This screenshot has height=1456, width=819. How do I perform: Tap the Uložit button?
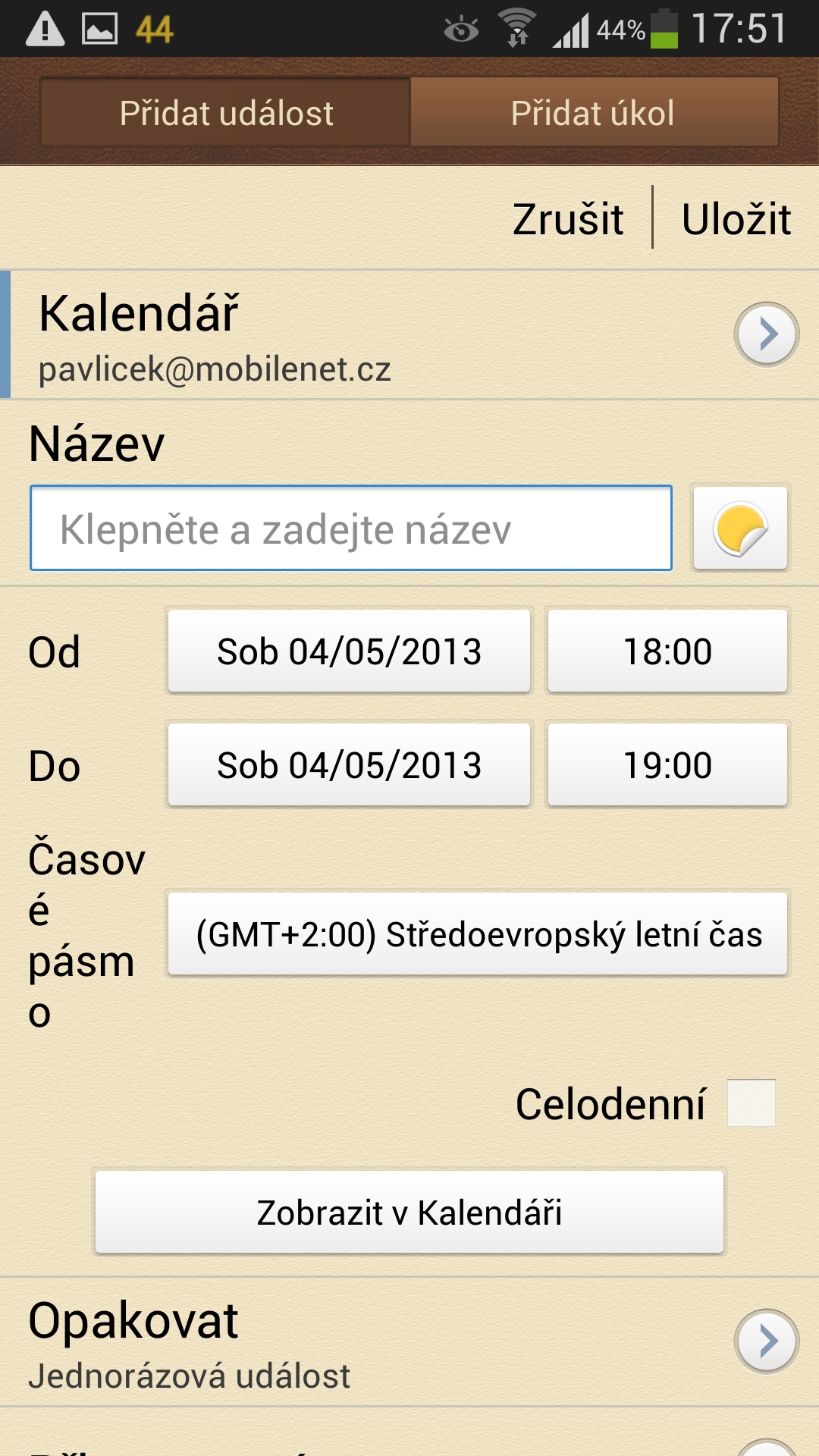[x=739, y=219]
